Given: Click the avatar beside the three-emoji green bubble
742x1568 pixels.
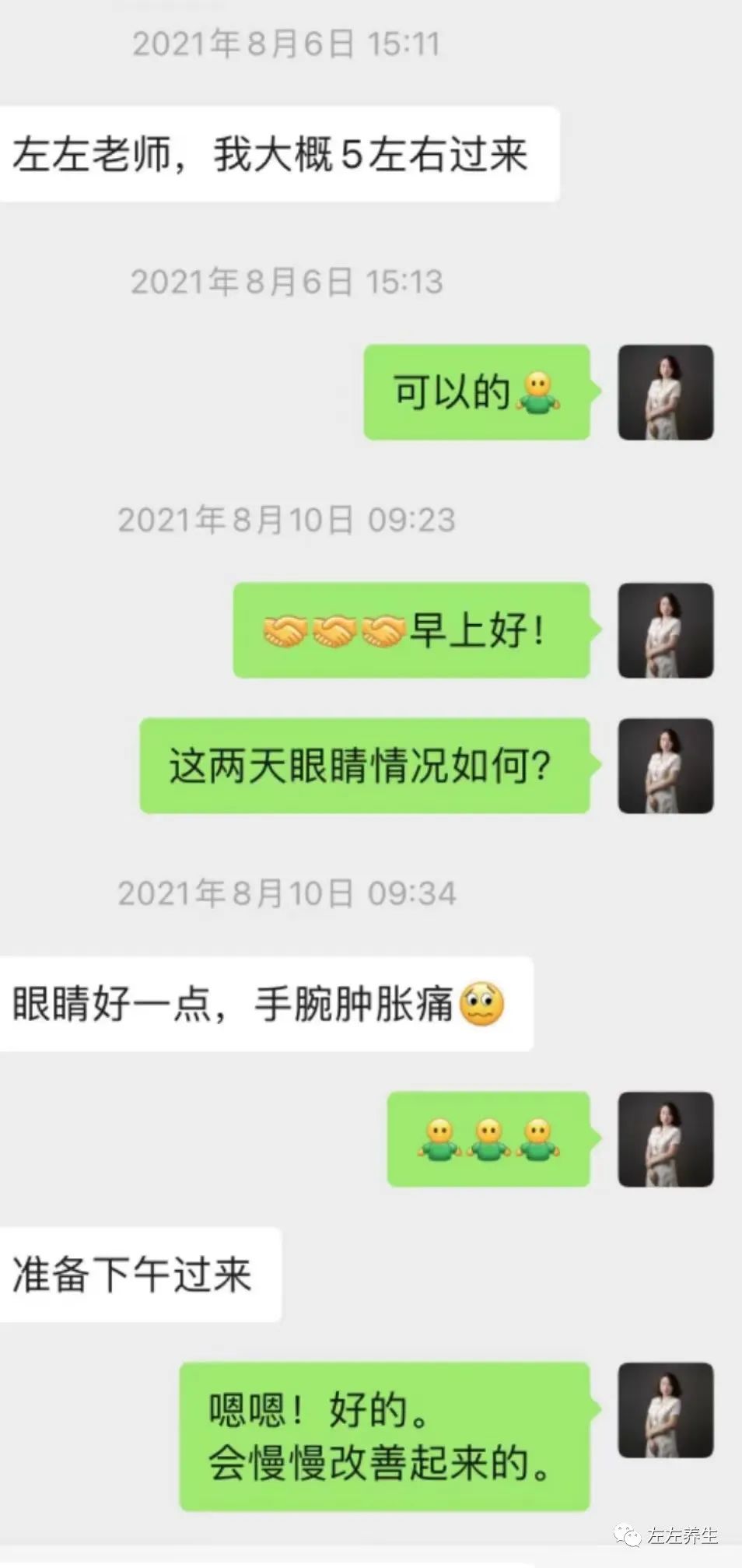Looking at the screenshot, I should (667, 1142).
